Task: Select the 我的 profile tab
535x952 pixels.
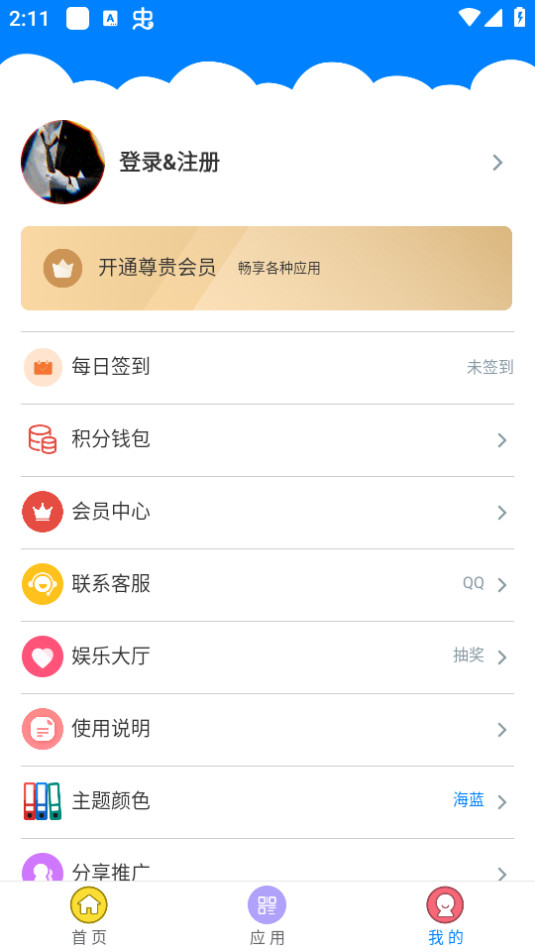Action: pyautogui.click(x=445, y=916)
